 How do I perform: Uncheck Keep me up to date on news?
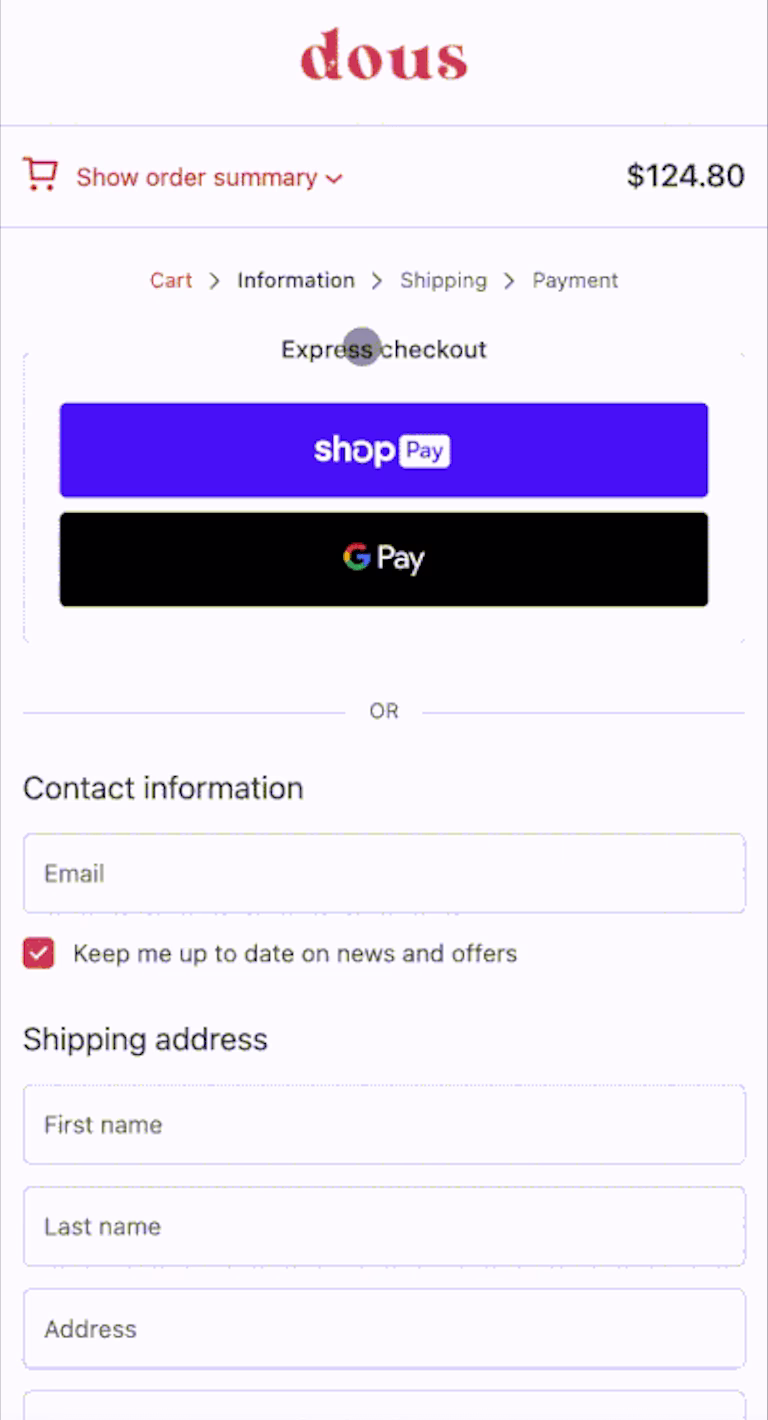pos(39,954)
